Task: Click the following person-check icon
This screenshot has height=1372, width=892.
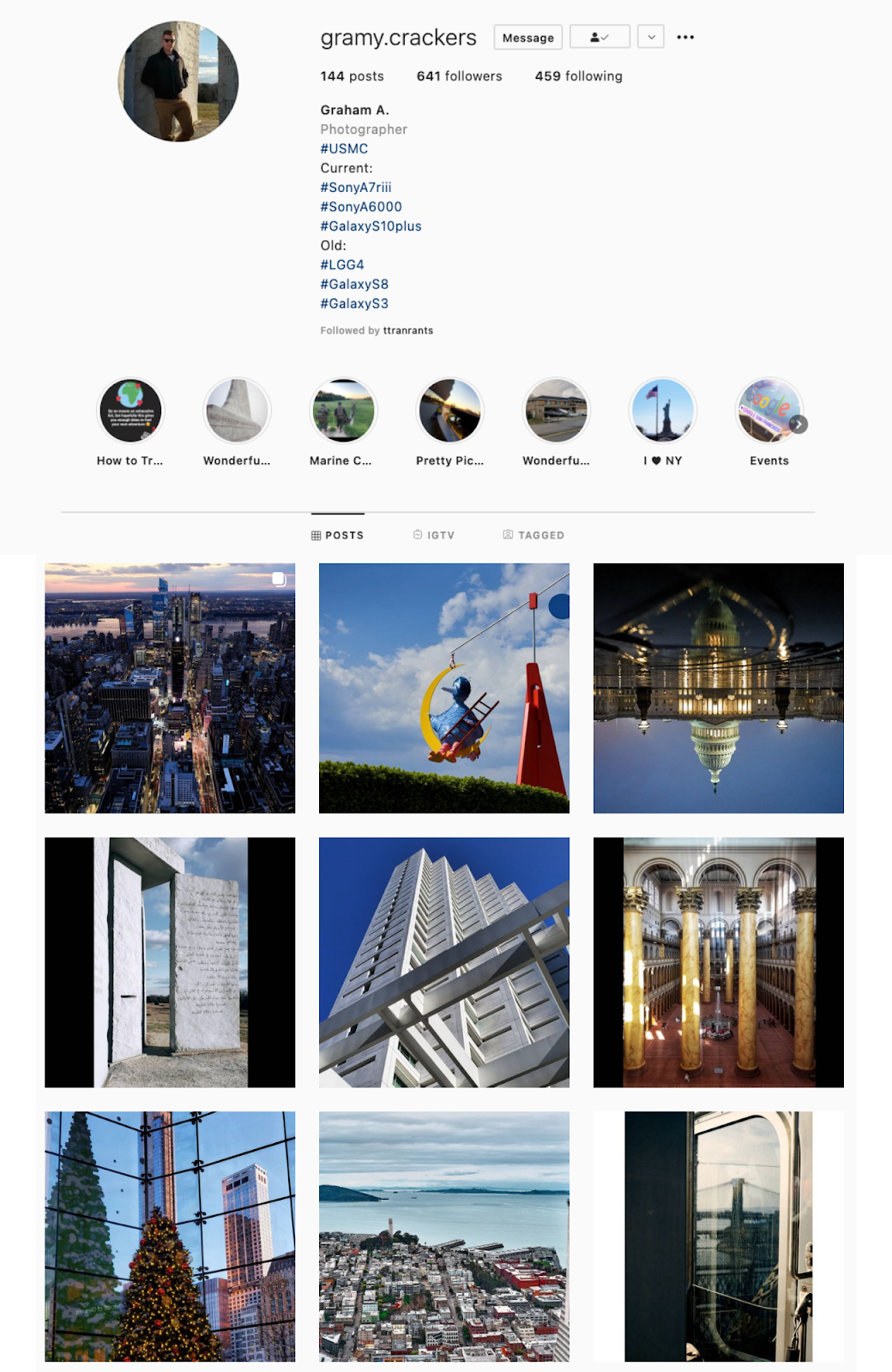Action: pos(599,37)
